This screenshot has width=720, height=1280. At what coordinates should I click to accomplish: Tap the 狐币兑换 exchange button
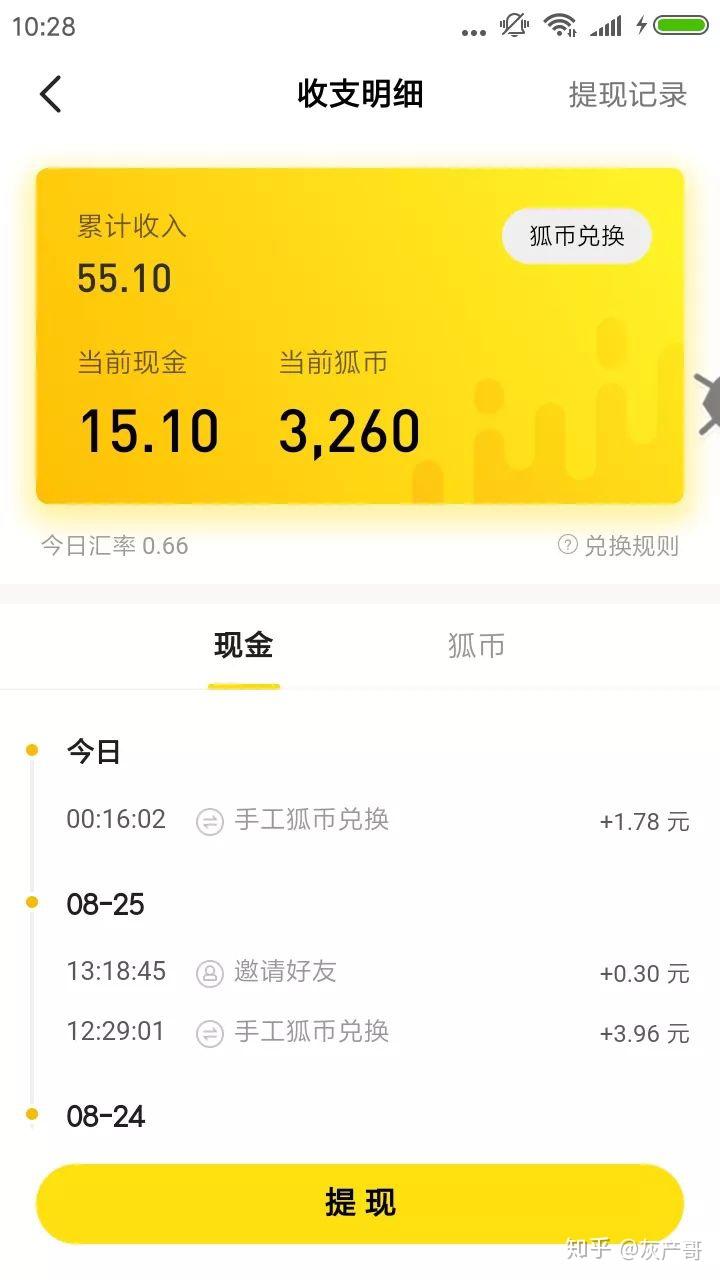pos(576,236)
